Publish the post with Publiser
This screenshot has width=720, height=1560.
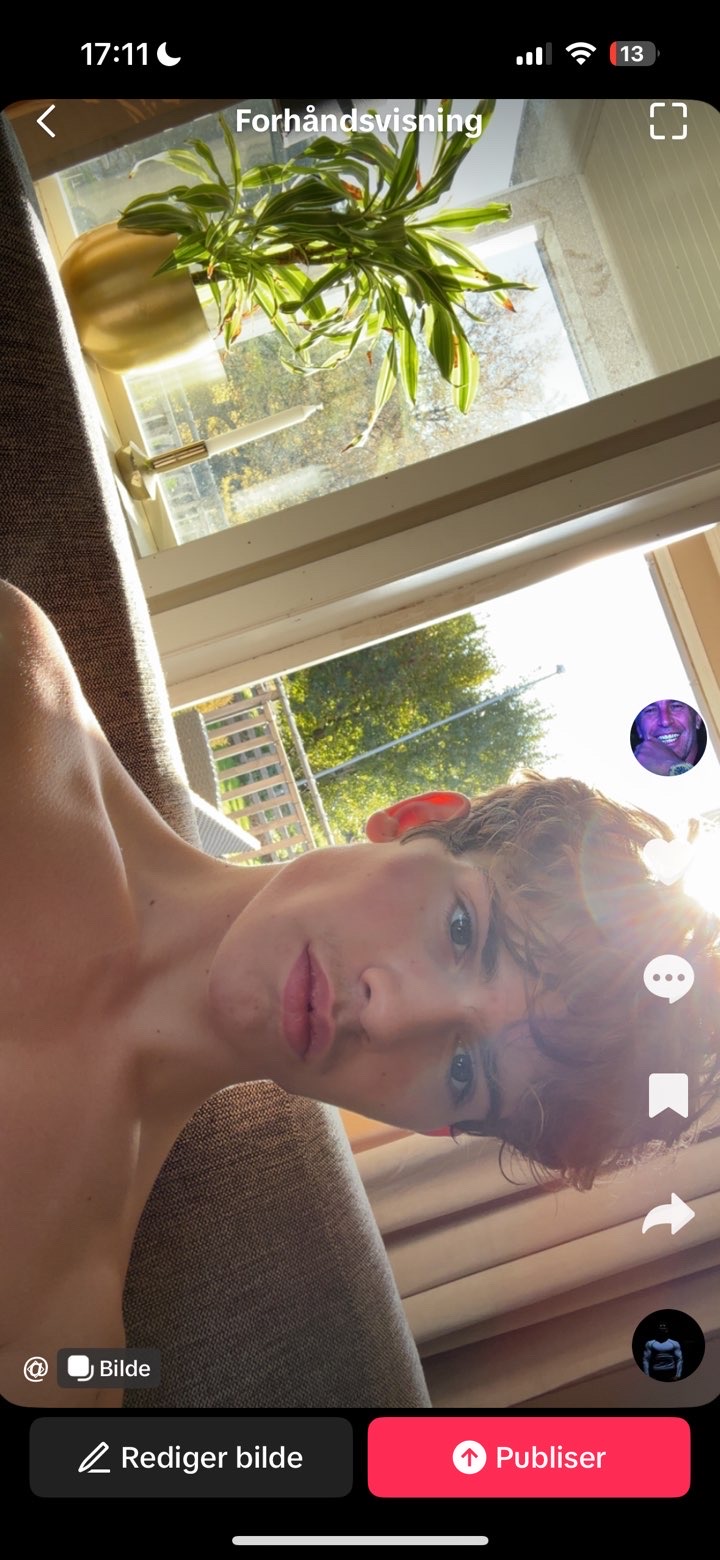coord(529,1457)
